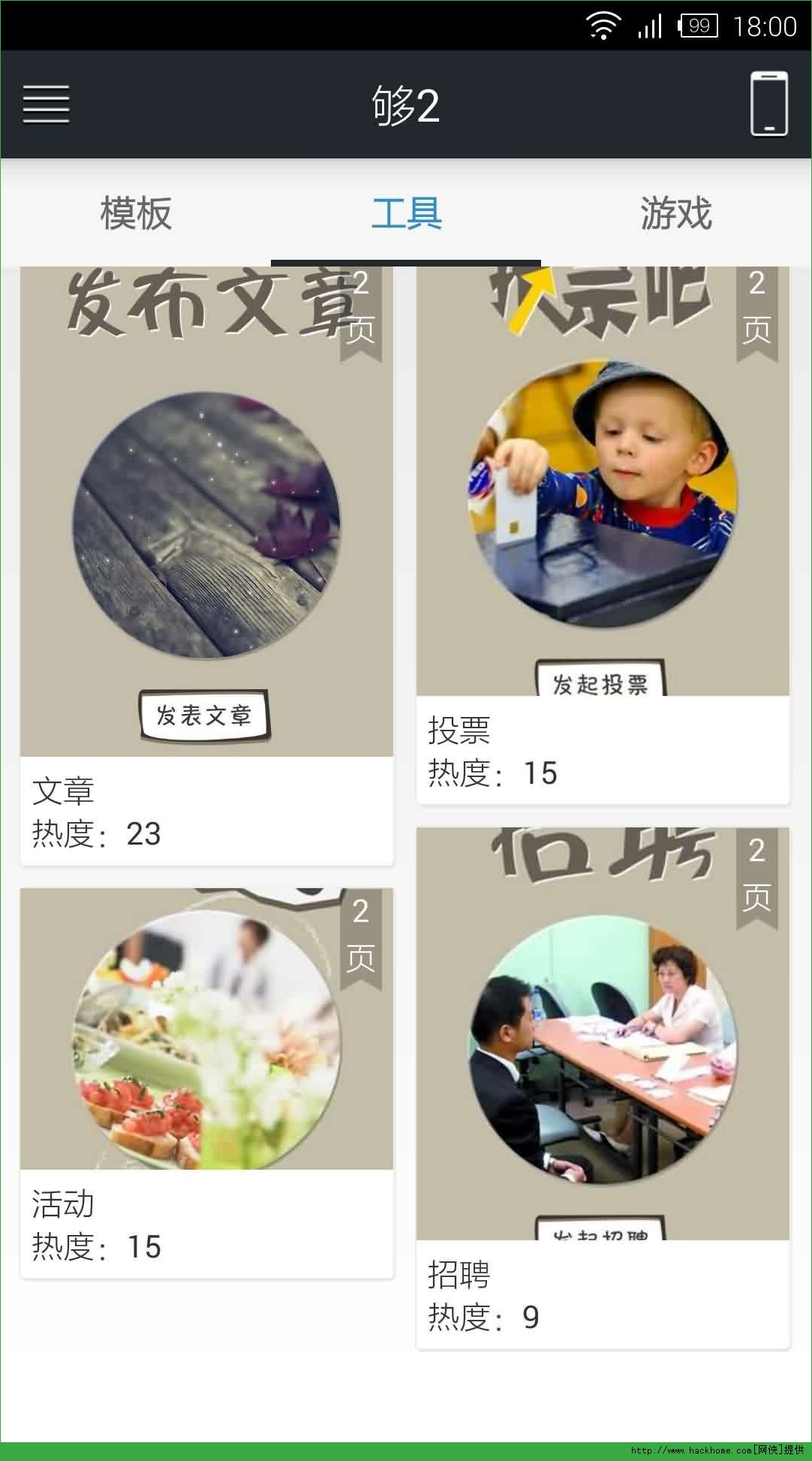Tap the phone preview icon
Image resolution: width=812 pixels, height=1461 pixels.
point(769,104)
